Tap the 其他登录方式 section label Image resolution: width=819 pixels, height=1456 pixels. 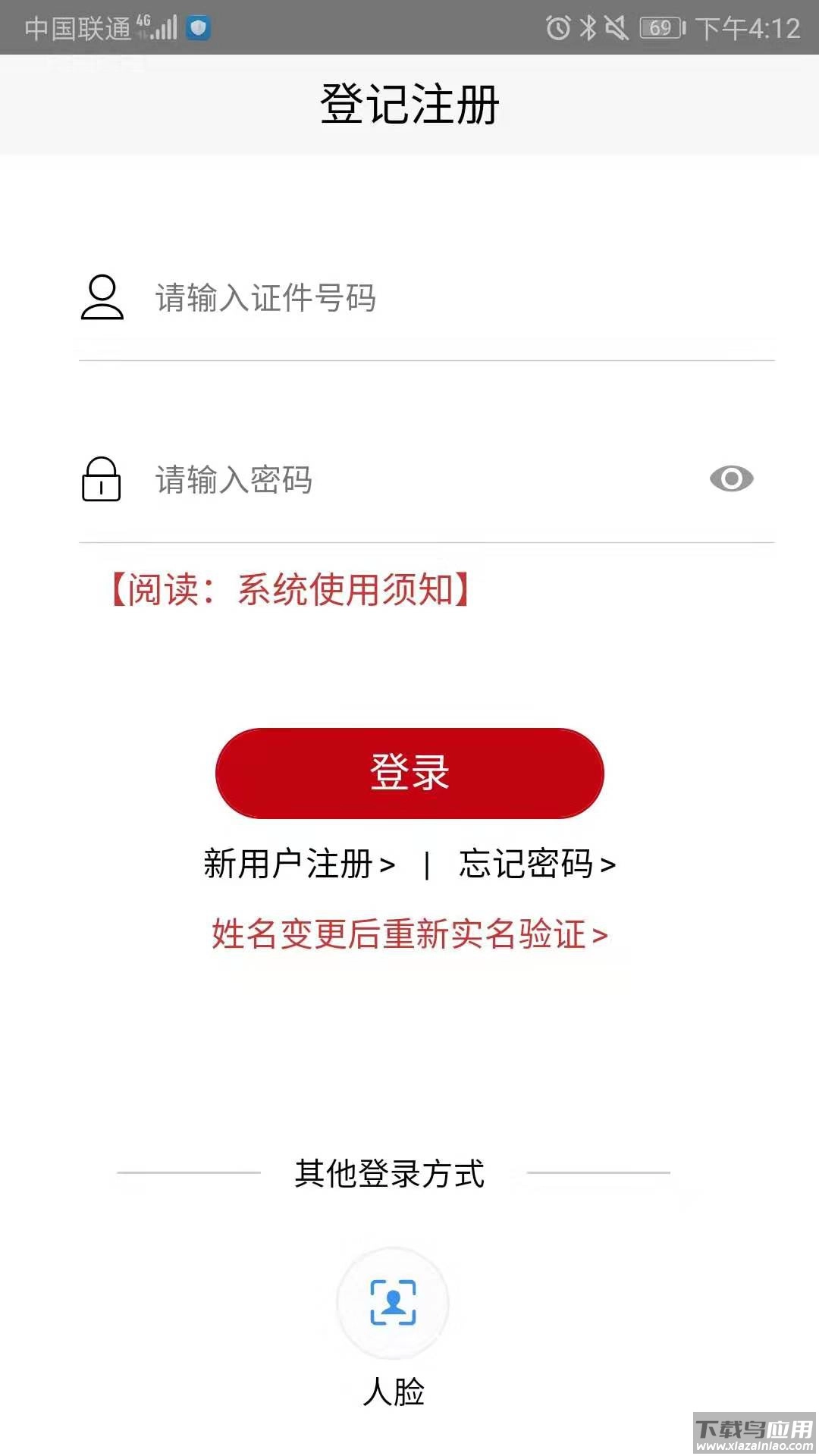pos(391,1174)
